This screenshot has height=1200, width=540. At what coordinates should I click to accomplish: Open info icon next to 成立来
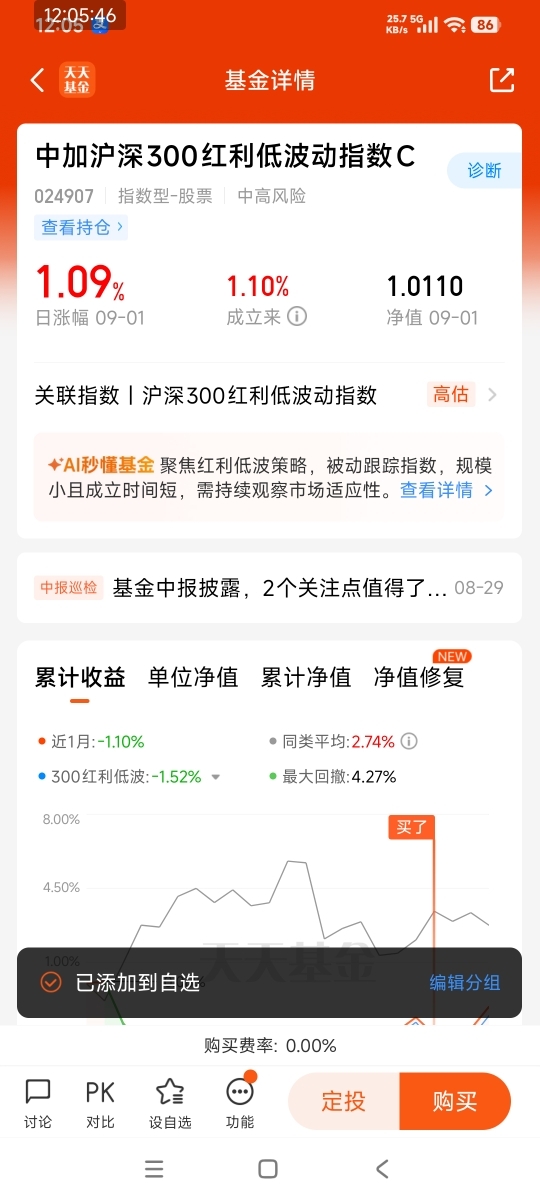297,317
